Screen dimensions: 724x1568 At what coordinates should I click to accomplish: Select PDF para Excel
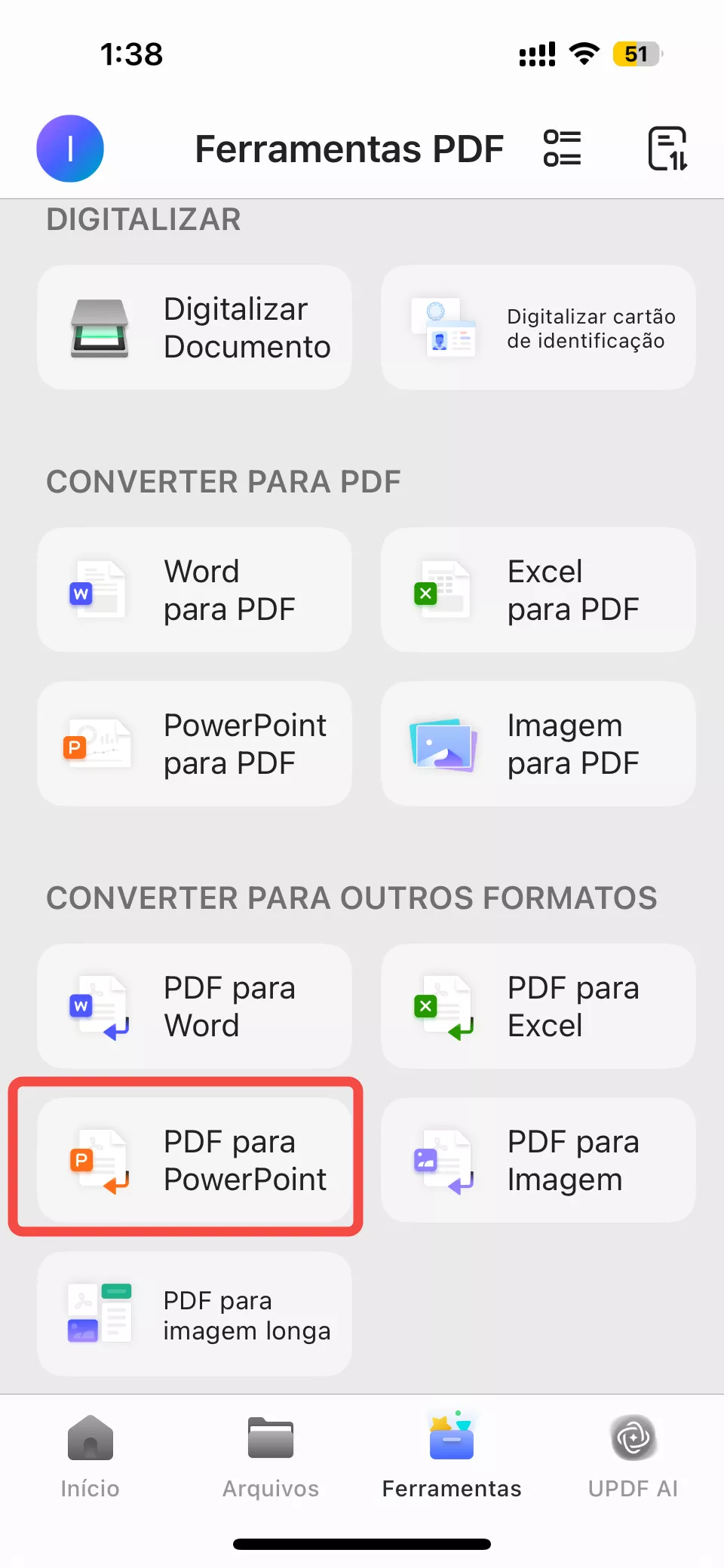click(538, 1006)
